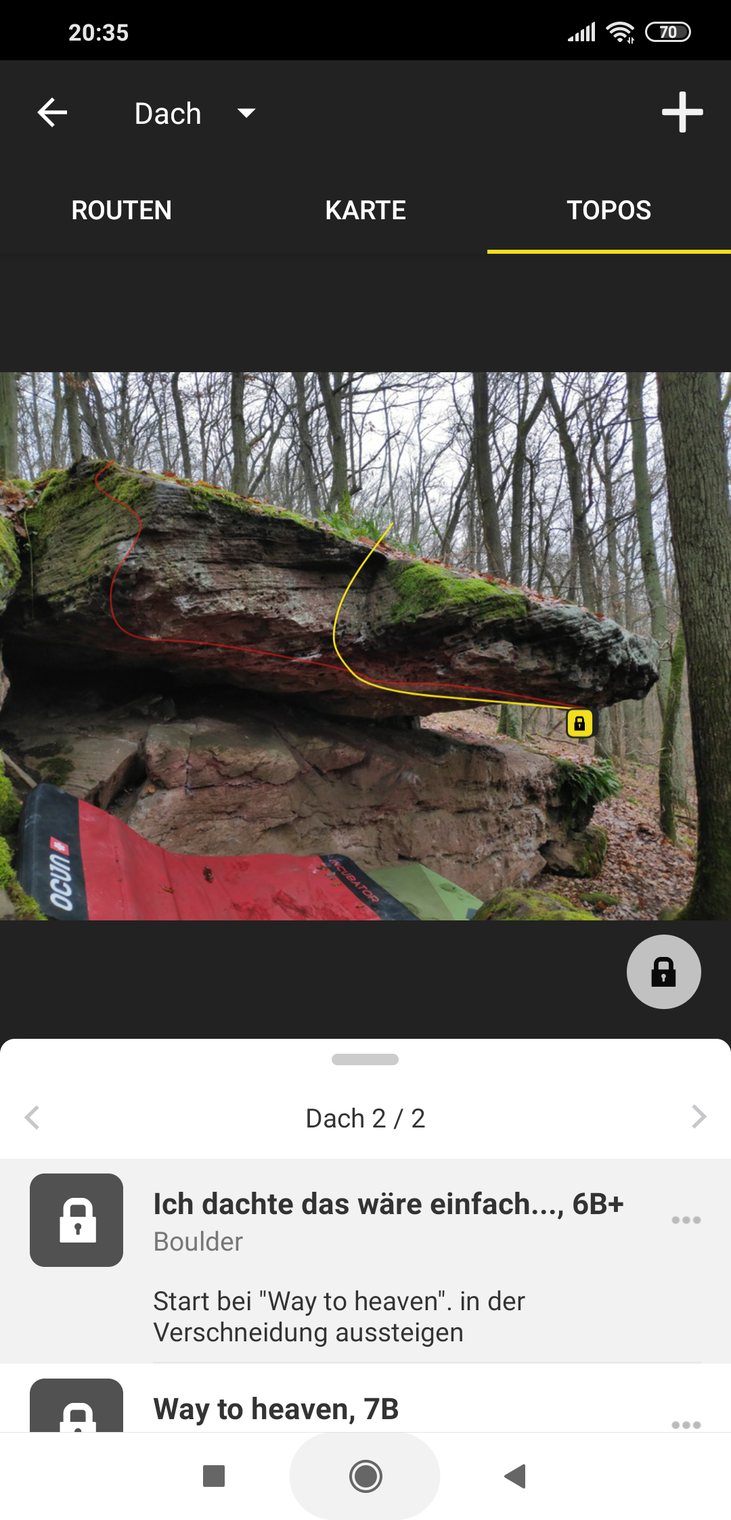Go to next topo with right chevron
Image resolution: width=731 pixels, height=1520 pixels.
click(698, 1117)
